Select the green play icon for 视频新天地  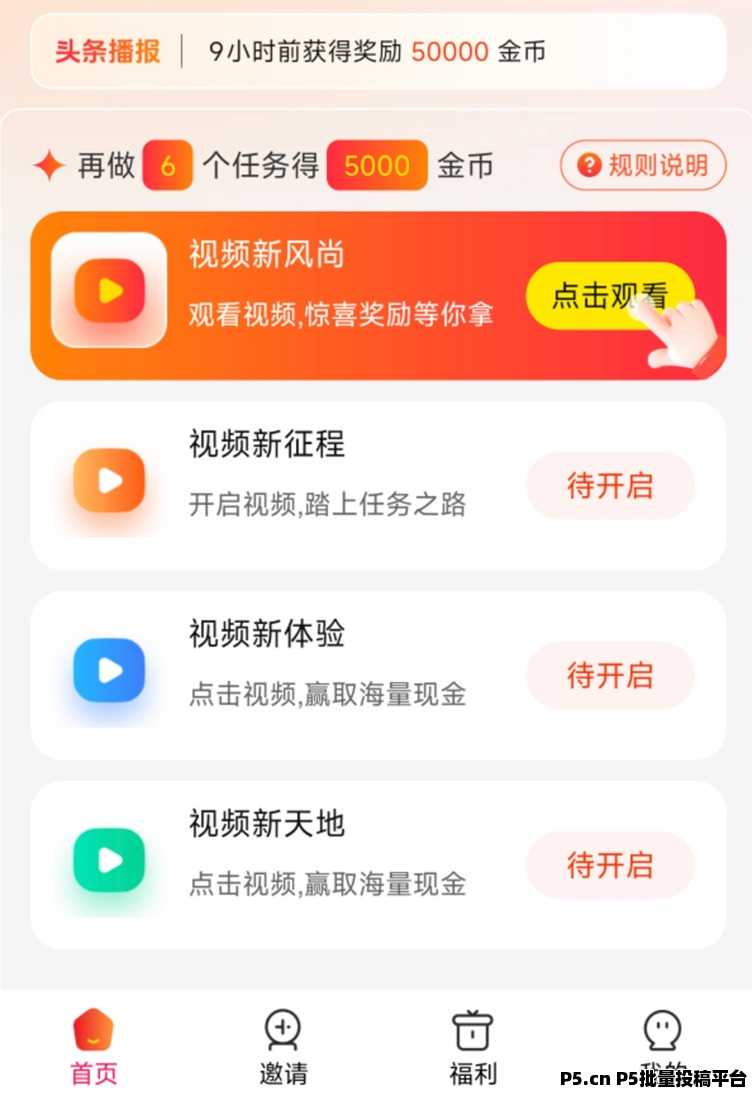pos(108,861)
